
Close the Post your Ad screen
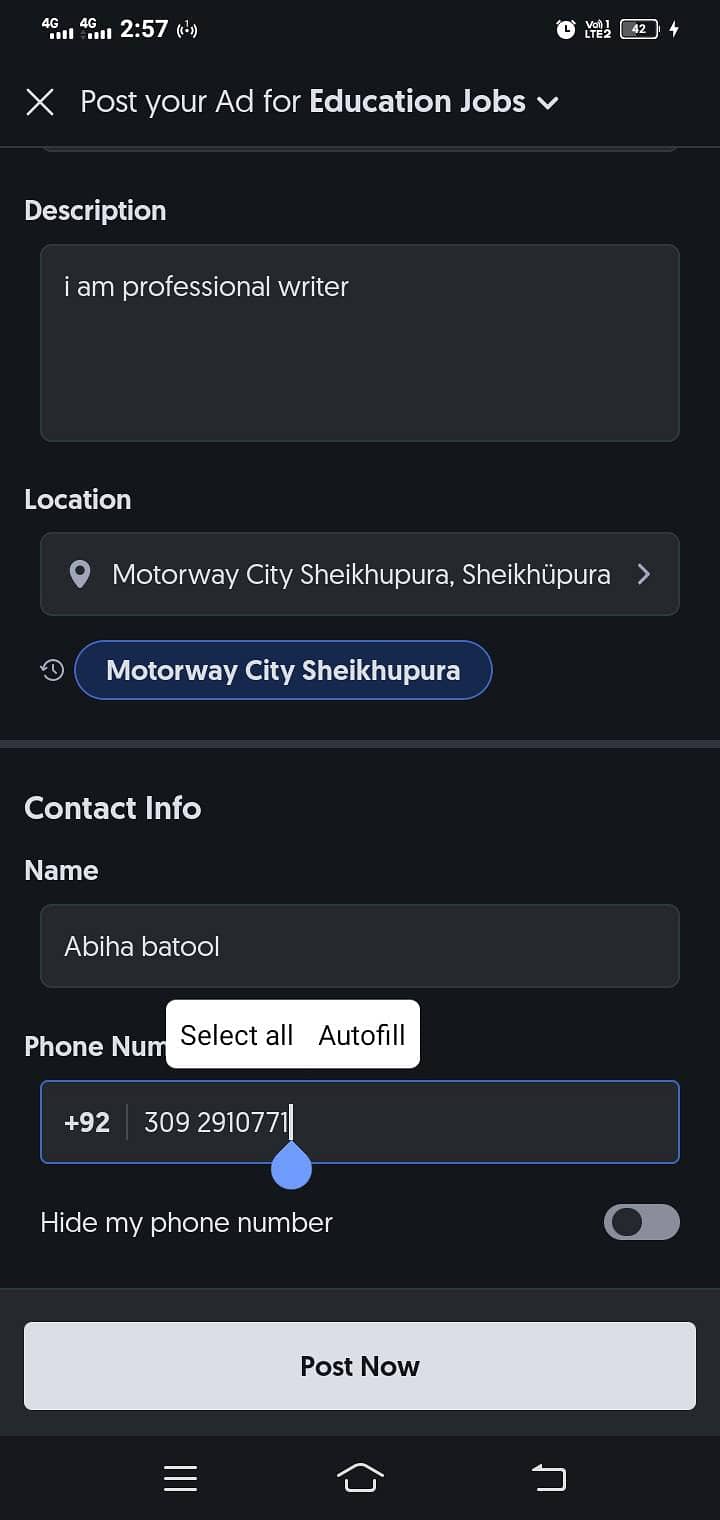coord(40,102)
